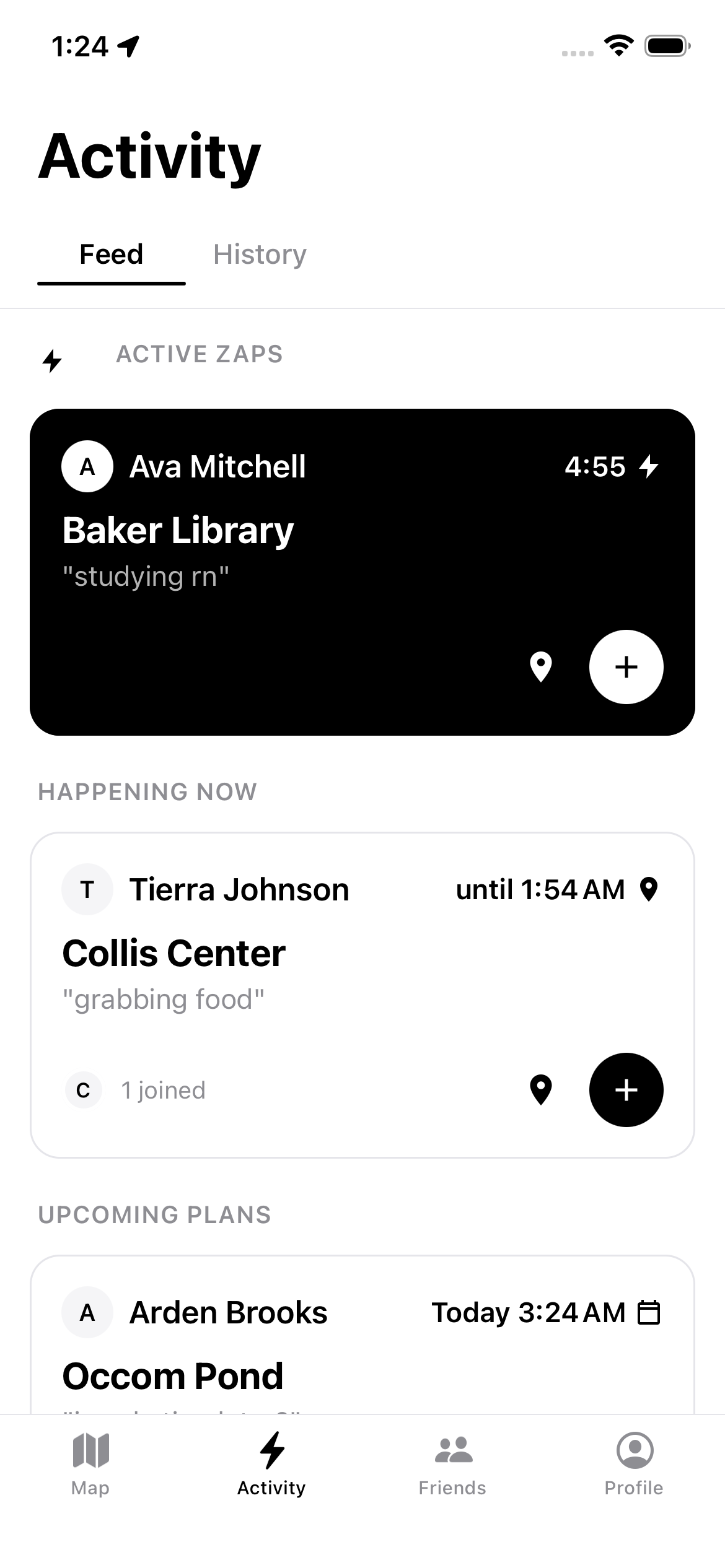The height and width of the screenshot is (1568, 725).
Task: Join Ava Mitchell's Baker Library zap with plus button
Action: [626, 666]
